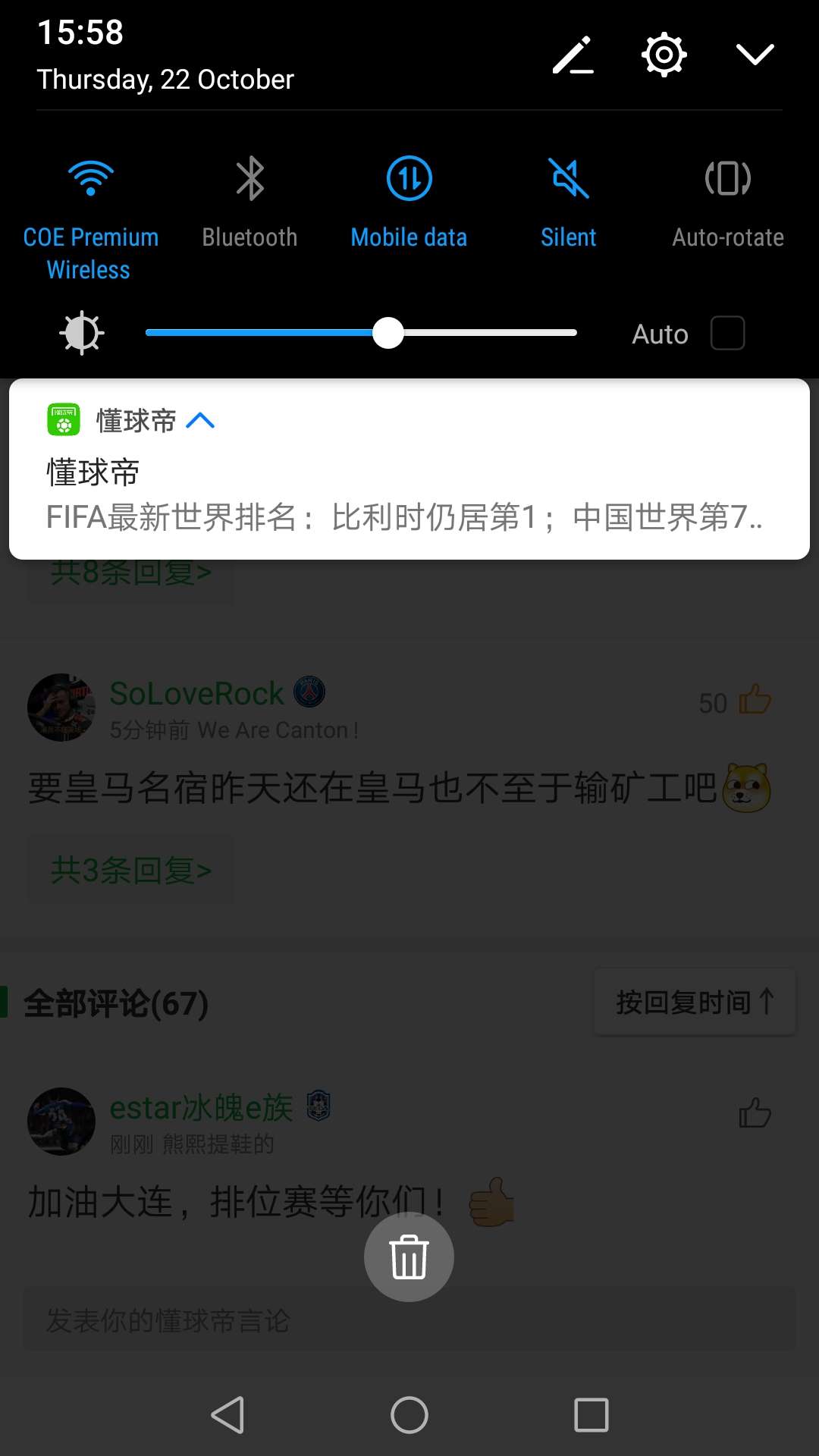Check the Auto brightness checkbox
Image resolution: width=819 pixels, height=1456 pixels.
pos(727,334)
